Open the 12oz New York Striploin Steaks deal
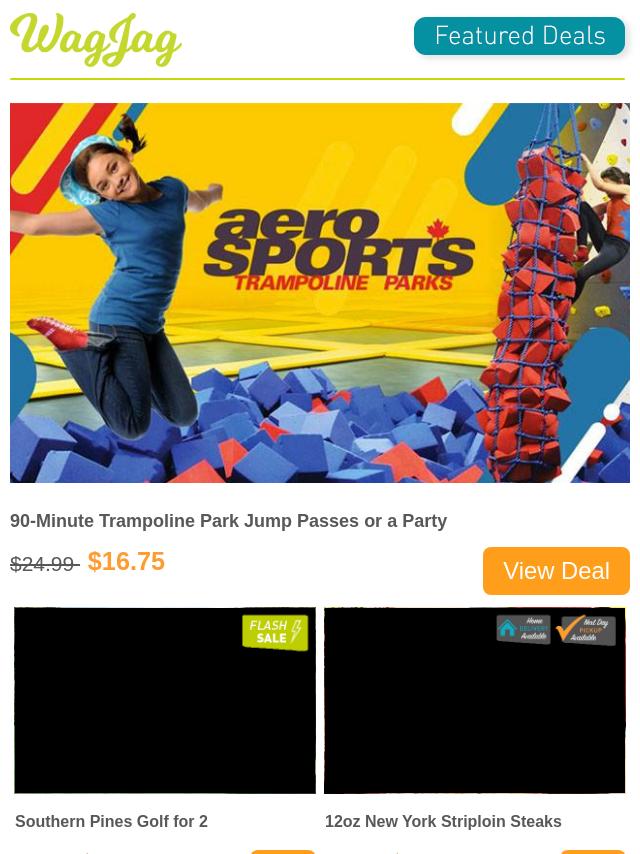Image resolution: width=640 pixels, height=854 pixels. [x=443, y=821]
